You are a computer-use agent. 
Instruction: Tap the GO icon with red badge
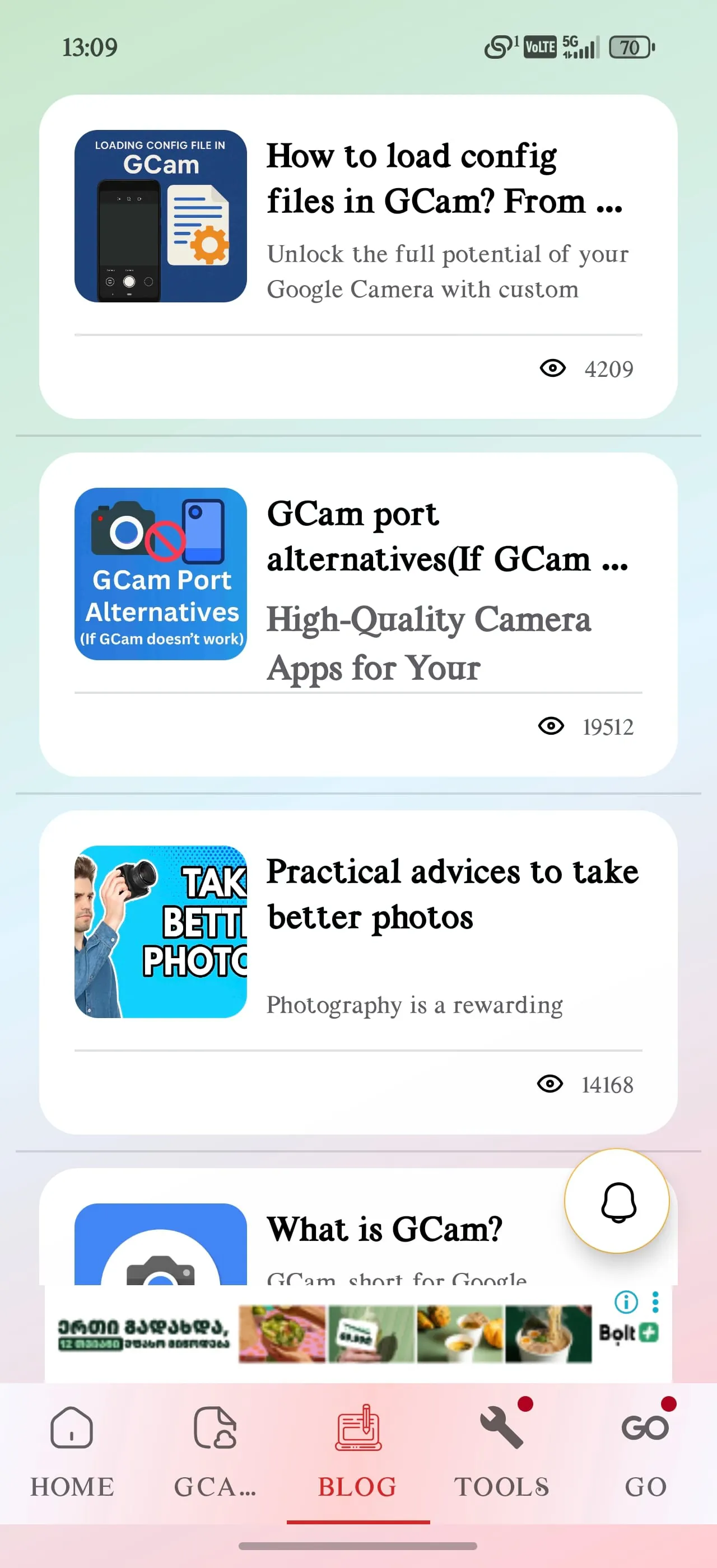(645, 1427)
